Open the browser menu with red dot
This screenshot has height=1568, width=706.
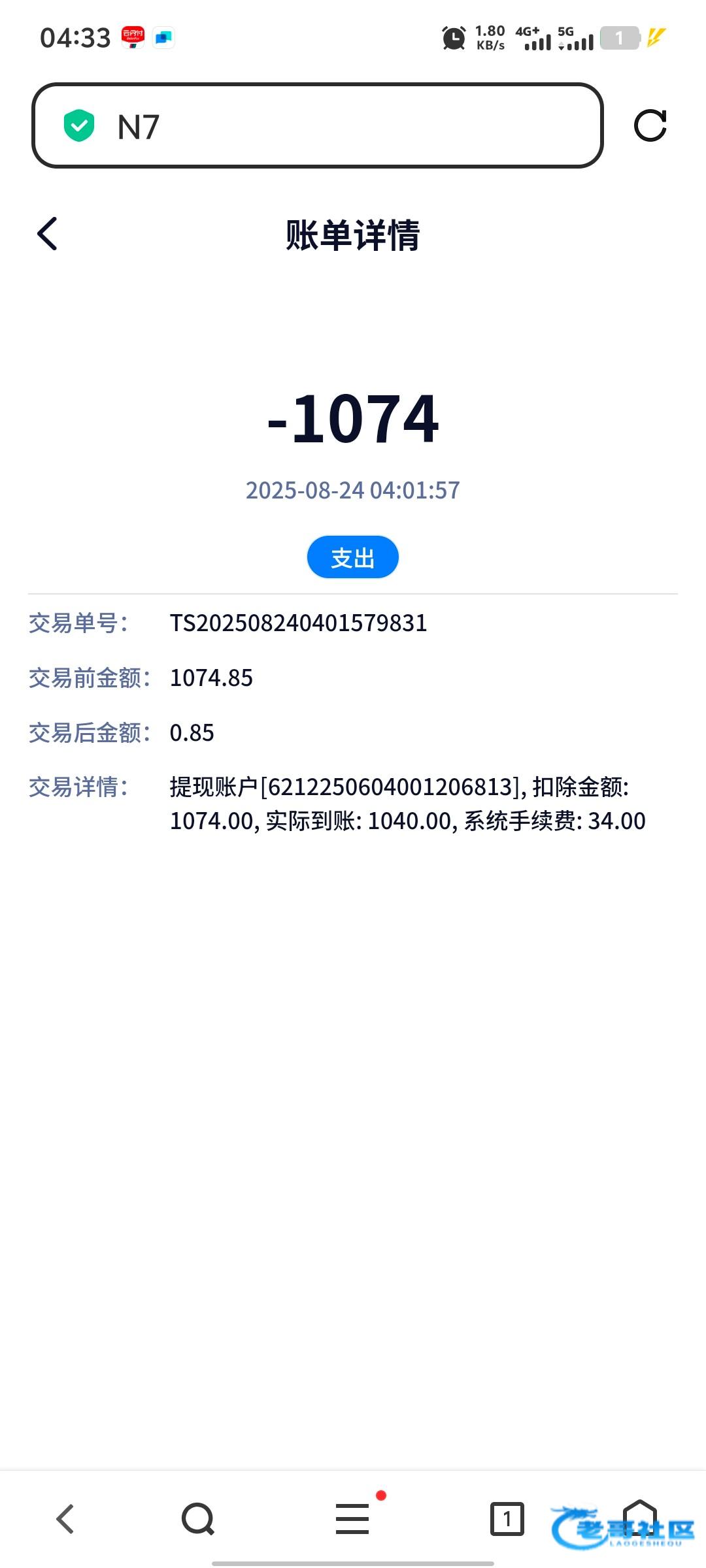353,1518
